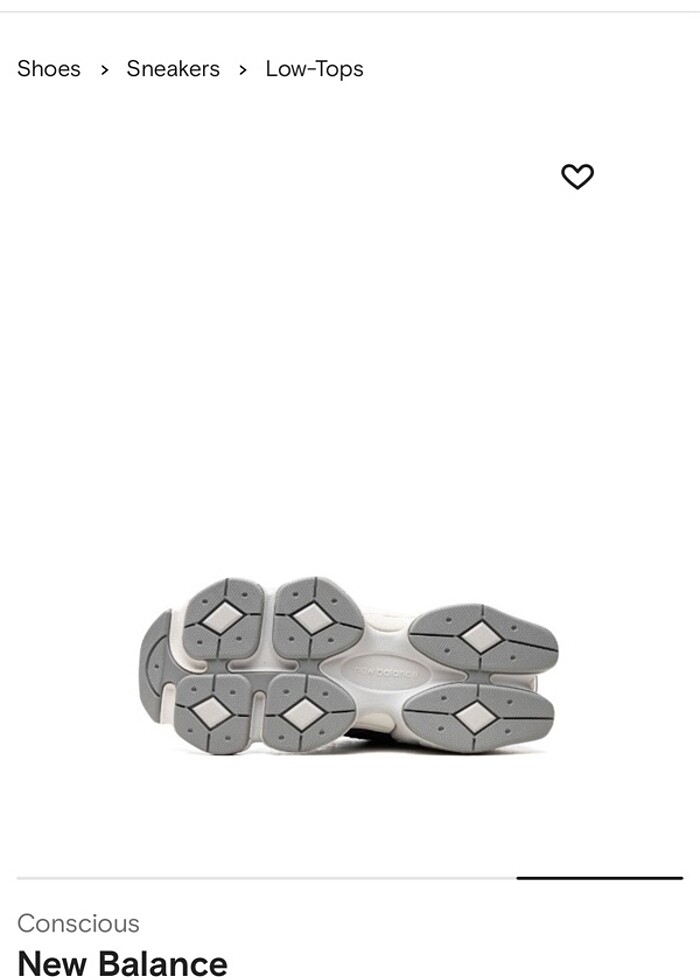Open the Shoes breadcrumb link

click(49, 69)
